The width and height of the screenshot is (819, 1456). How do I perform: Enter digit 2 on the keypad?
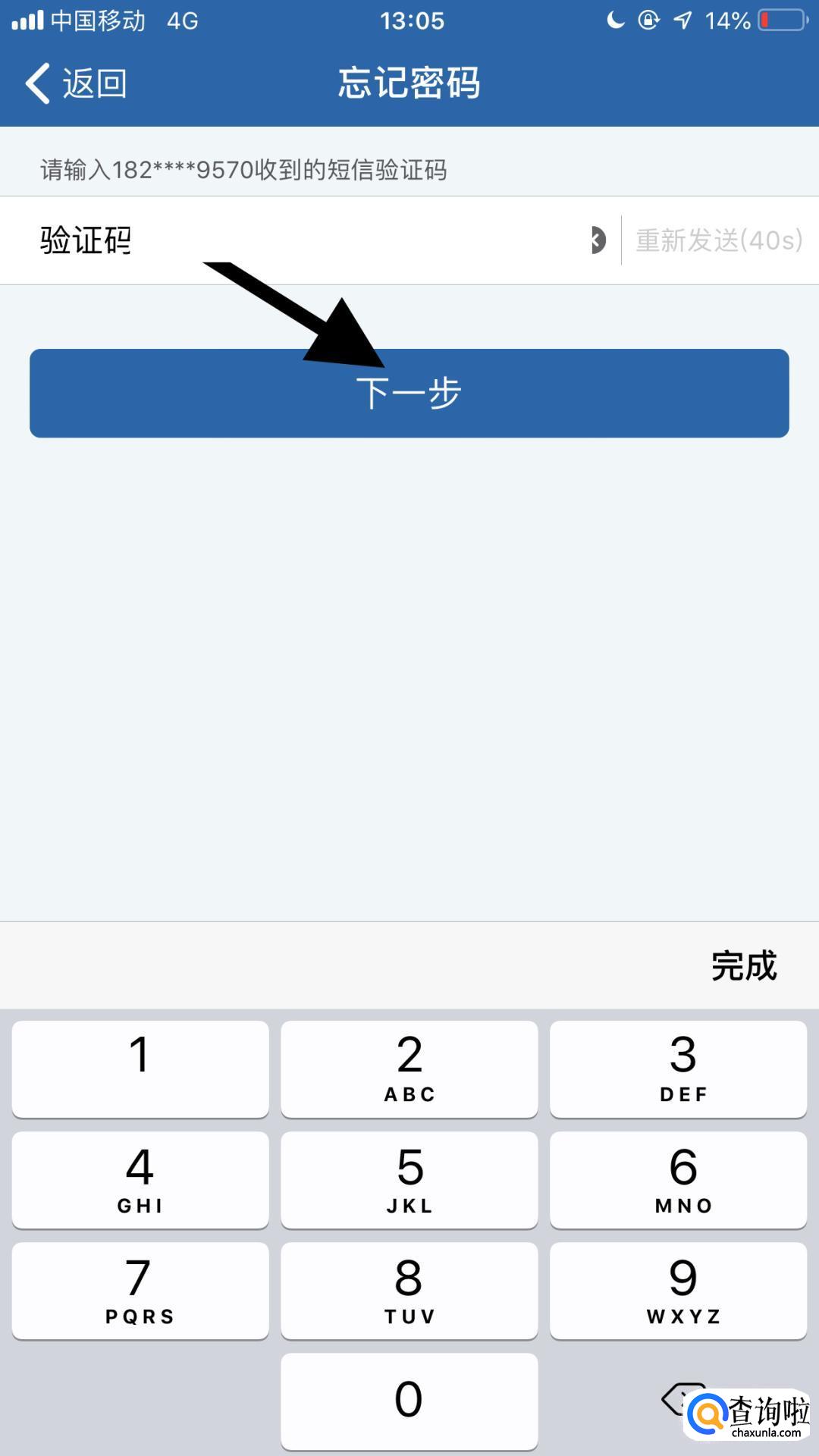[x=409, y=1068]
